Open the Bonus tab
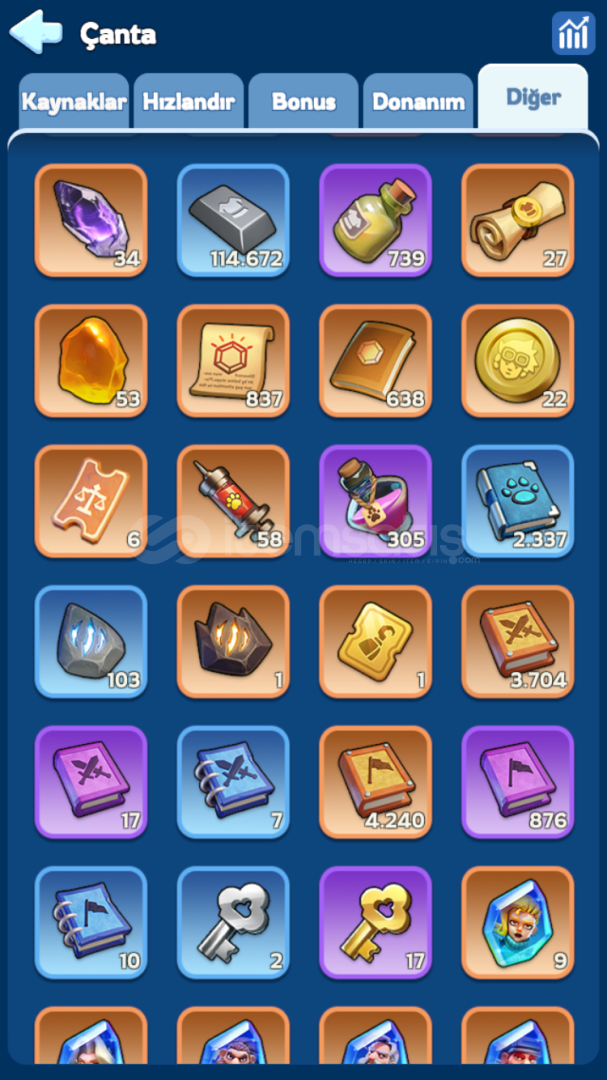607x1080 pixels. pyautogui.click(x=303, y=101)
